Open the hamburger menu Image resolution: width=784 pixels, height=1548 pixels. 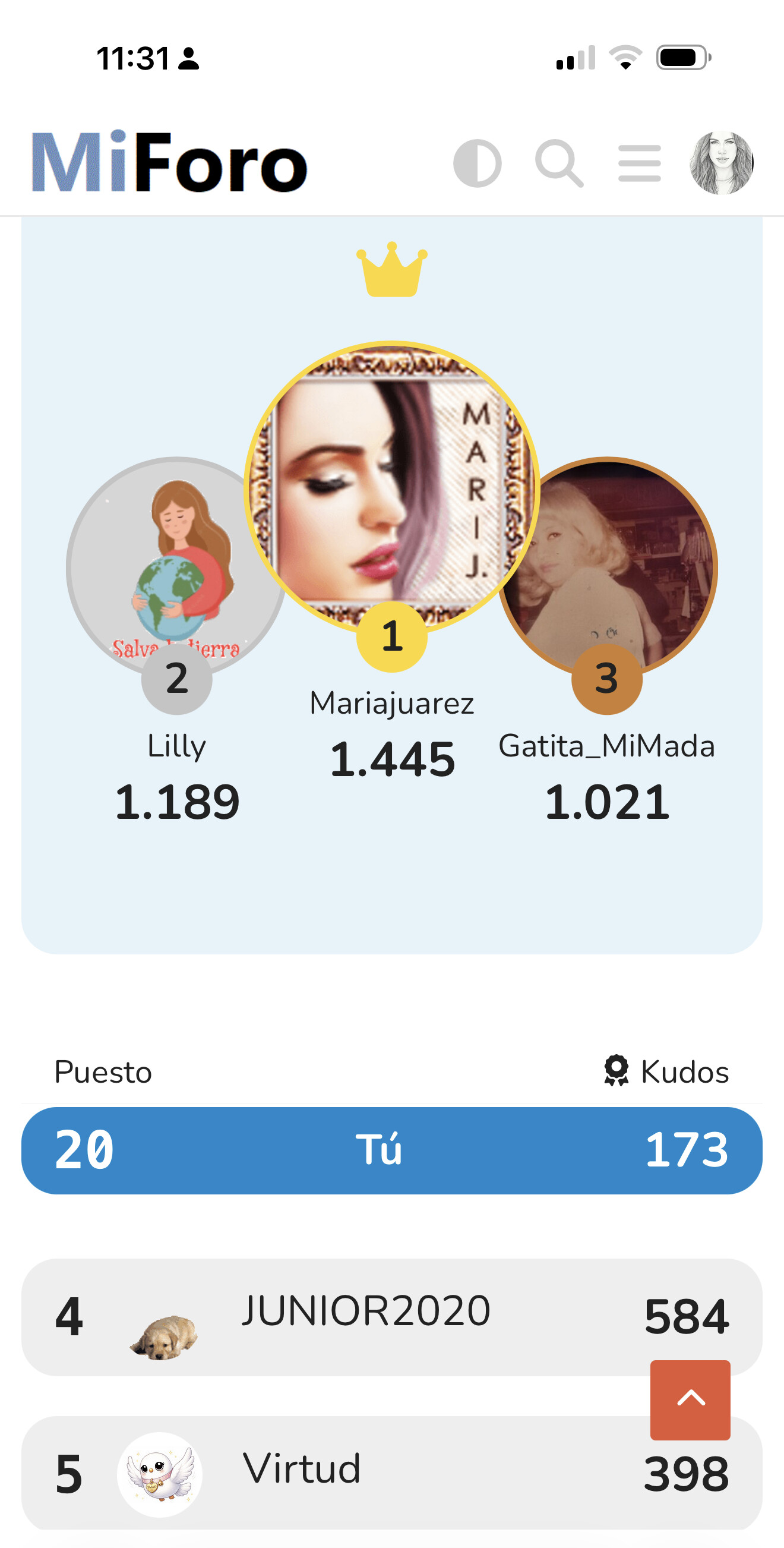coord(639,163)
